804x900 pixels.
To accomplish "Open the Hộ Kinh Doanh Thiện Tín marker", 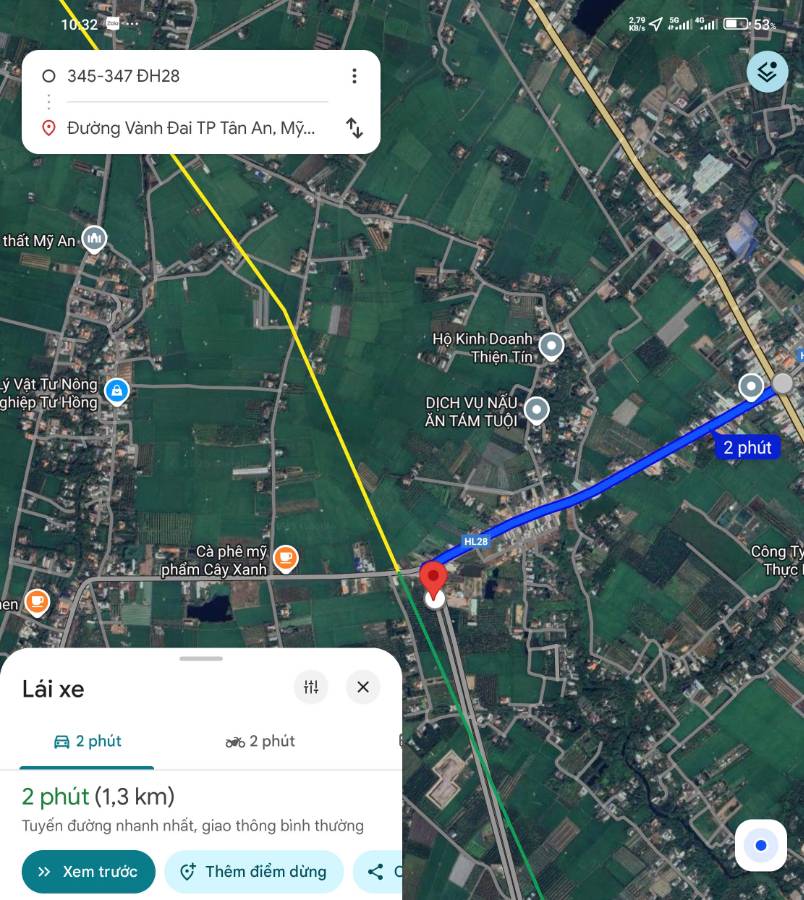I will point(551,347).
